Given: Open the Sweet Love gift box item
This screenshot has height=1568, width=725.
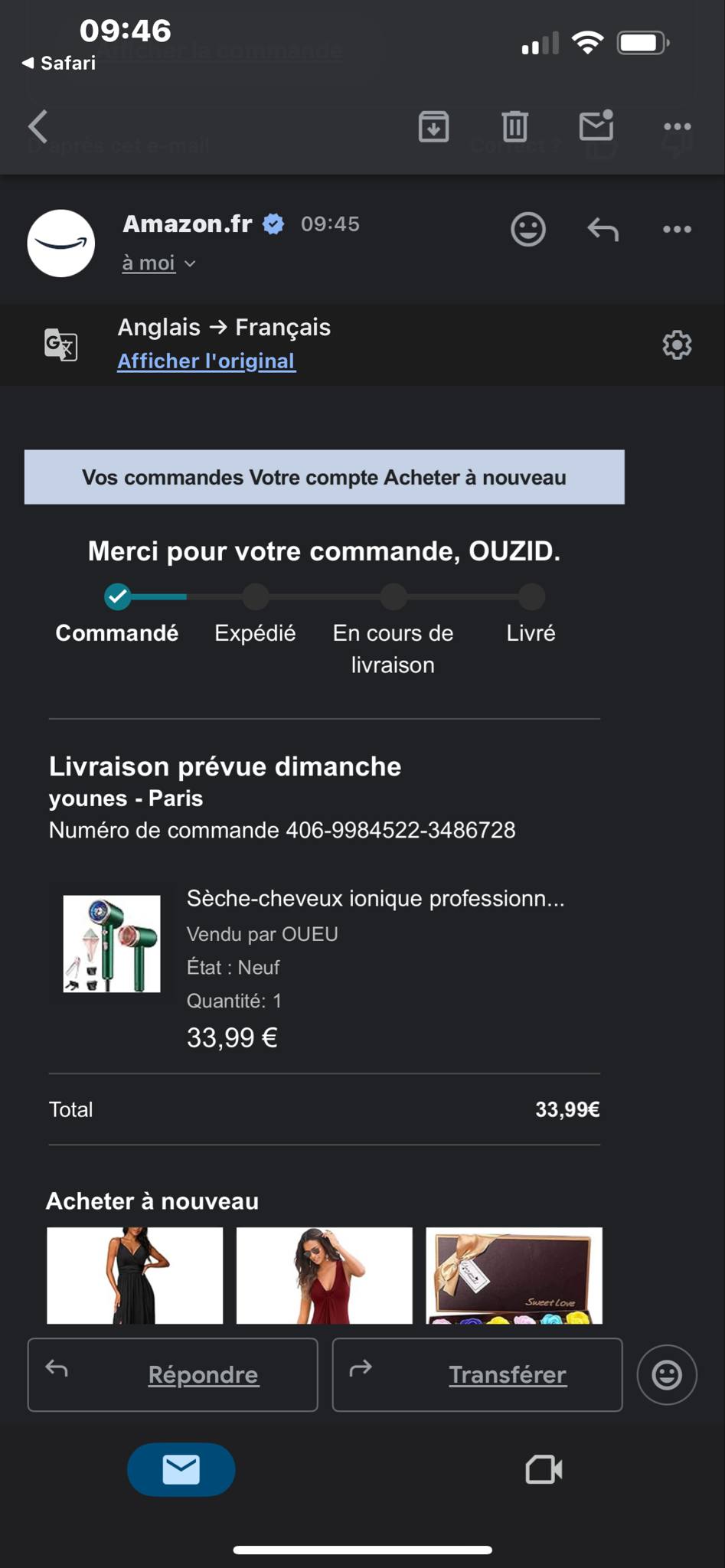Looking at the screenshot, I should coord(514,1275).
